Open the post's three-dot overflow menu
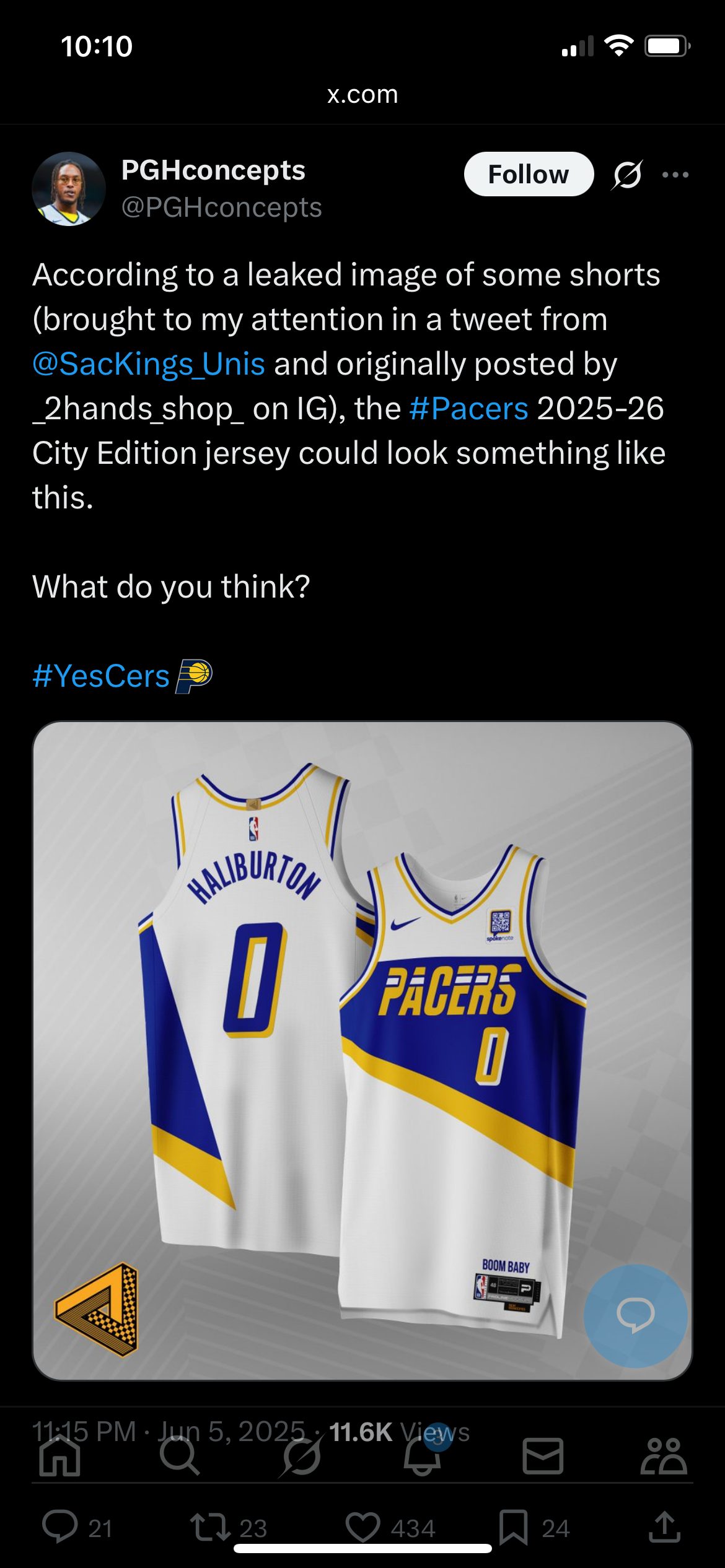The height and width of the screenshot is (1568, 725). click(x=675, y=175)
